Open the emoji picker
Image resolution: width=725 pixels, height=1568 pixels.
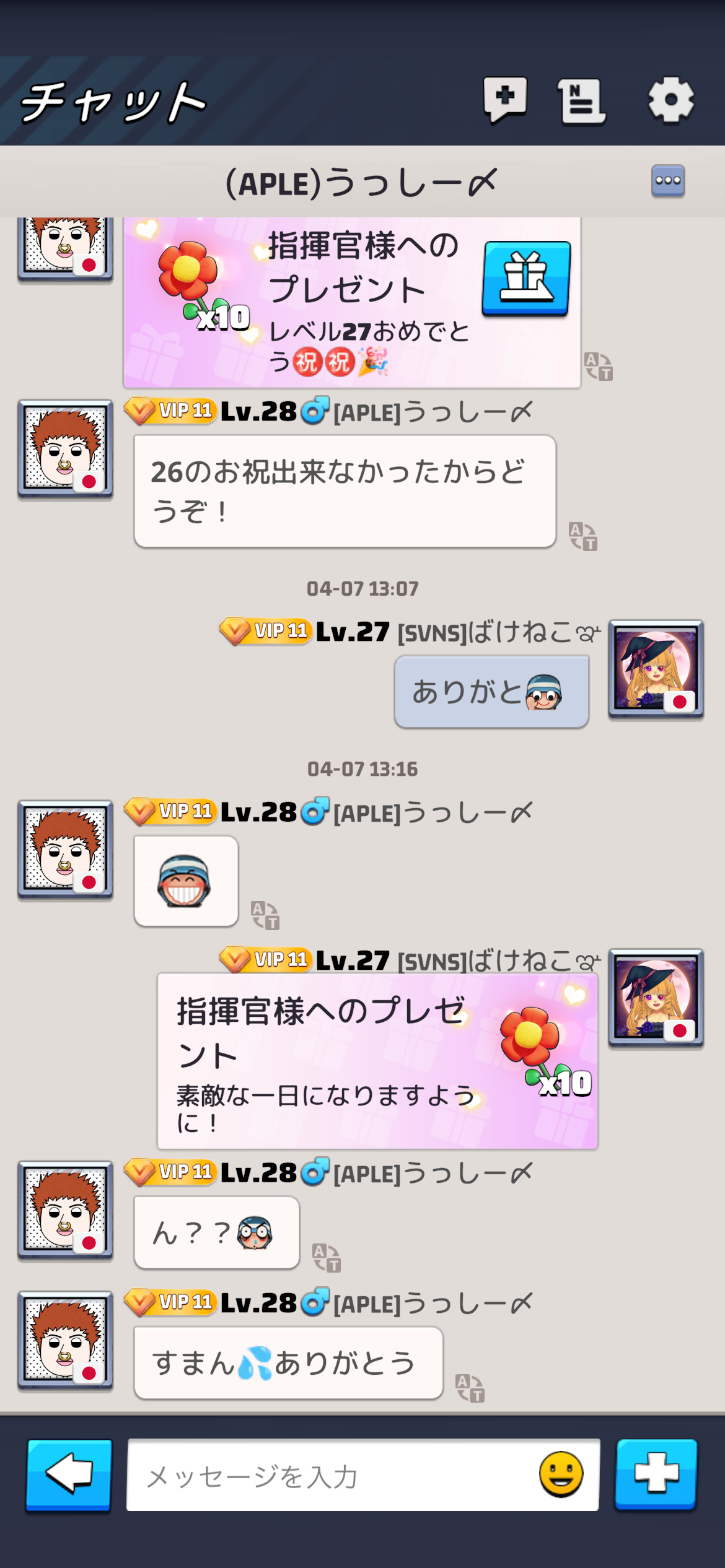click(x=561, y=1474)
